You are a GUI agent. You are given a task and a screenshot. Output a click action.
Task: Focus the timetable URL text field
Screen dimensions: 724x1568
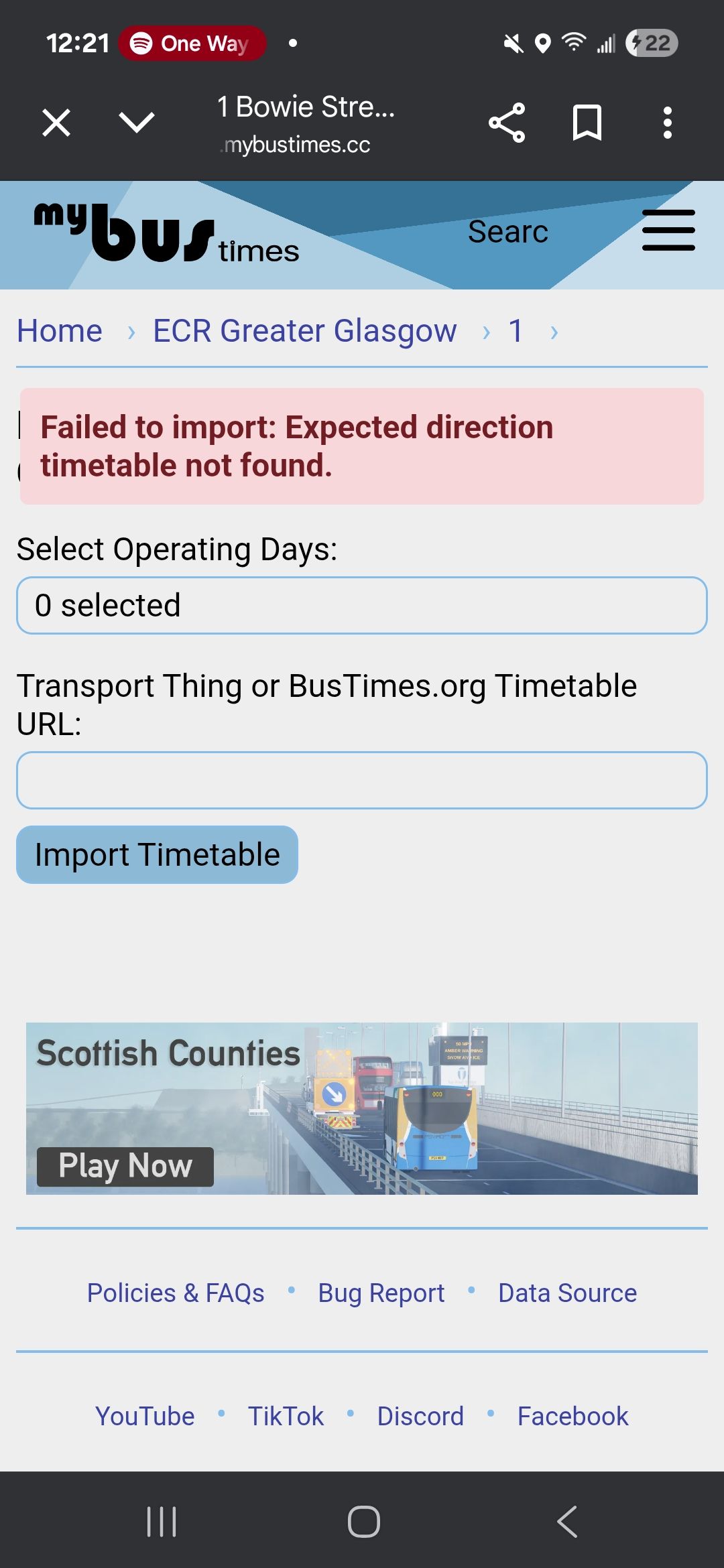point(362,781)
